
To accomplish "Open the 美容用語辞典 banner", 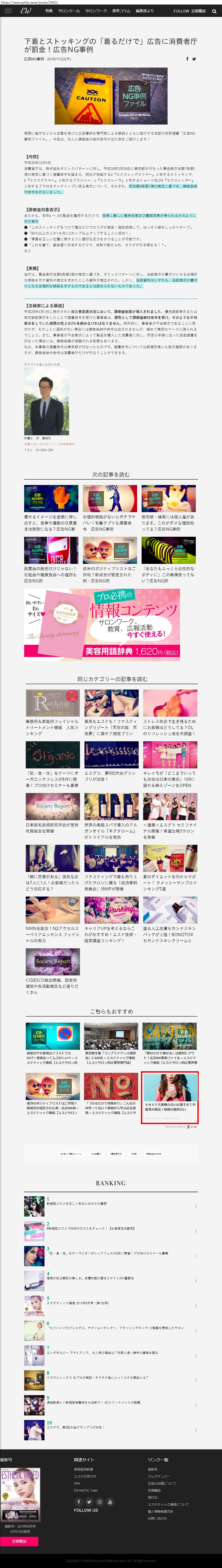I will tap(102, 624).
